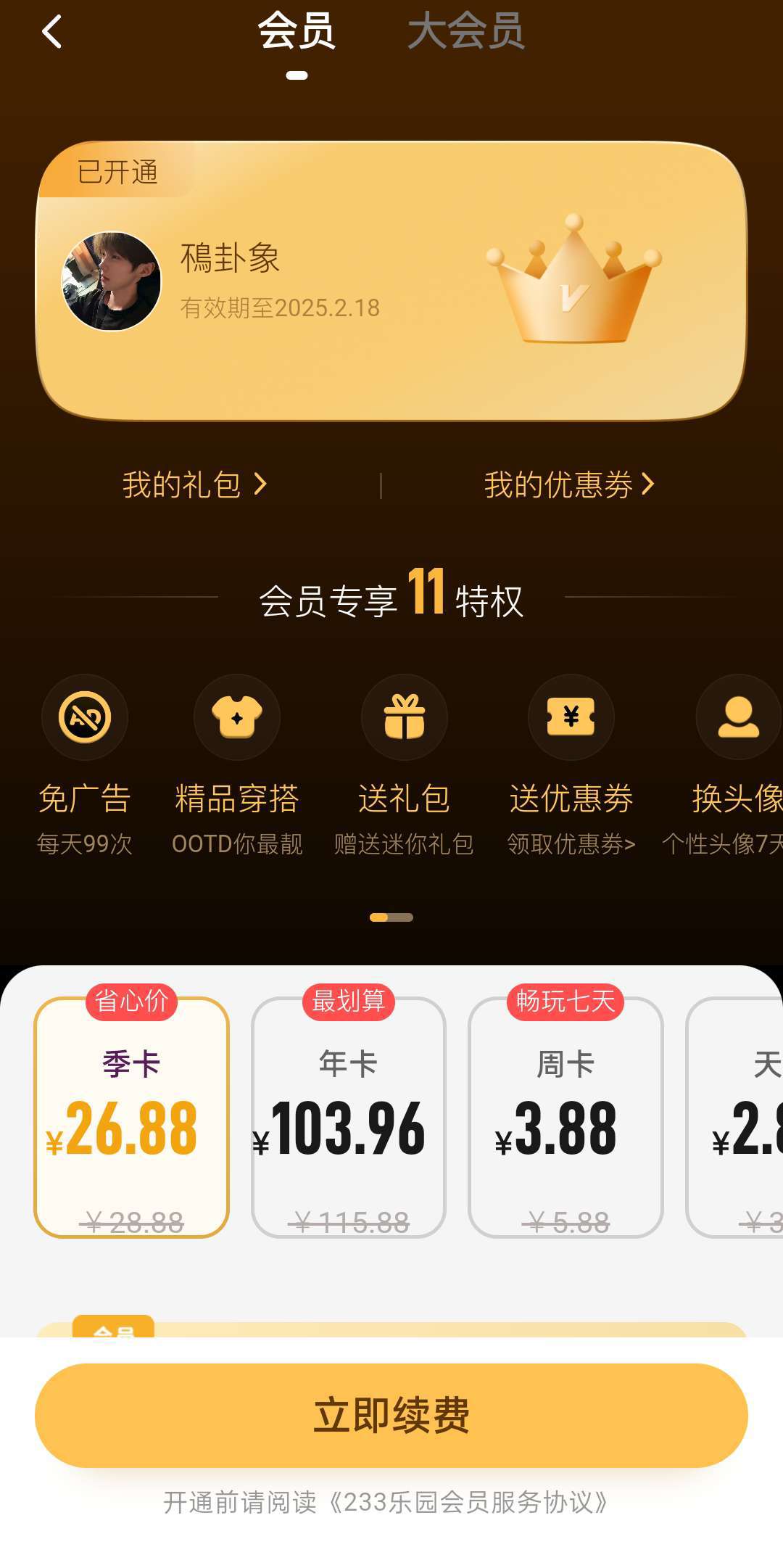Open 我的礼包
The width and height of the screenshot is (783, 1568).
194,484
